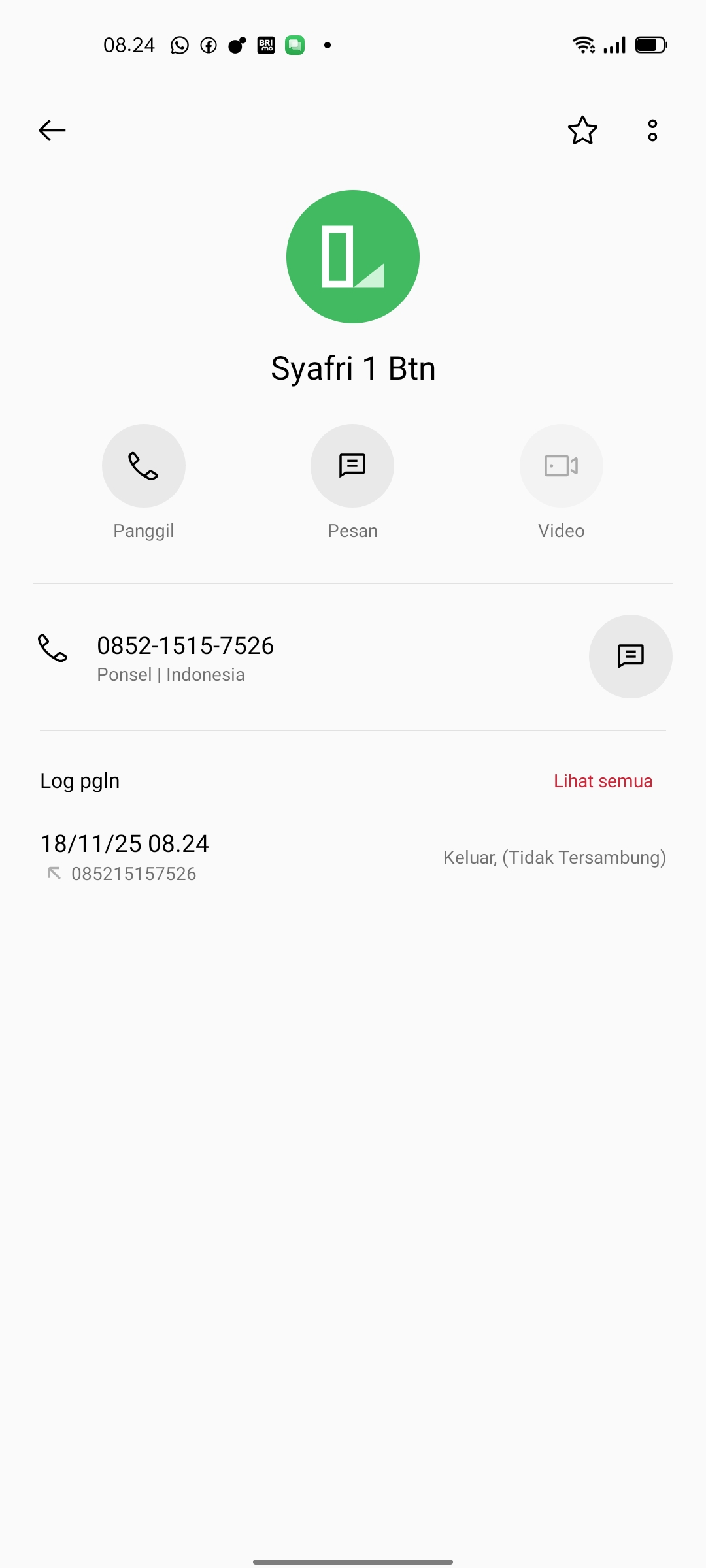Open the contact avatar photo

tap(352, 255)
